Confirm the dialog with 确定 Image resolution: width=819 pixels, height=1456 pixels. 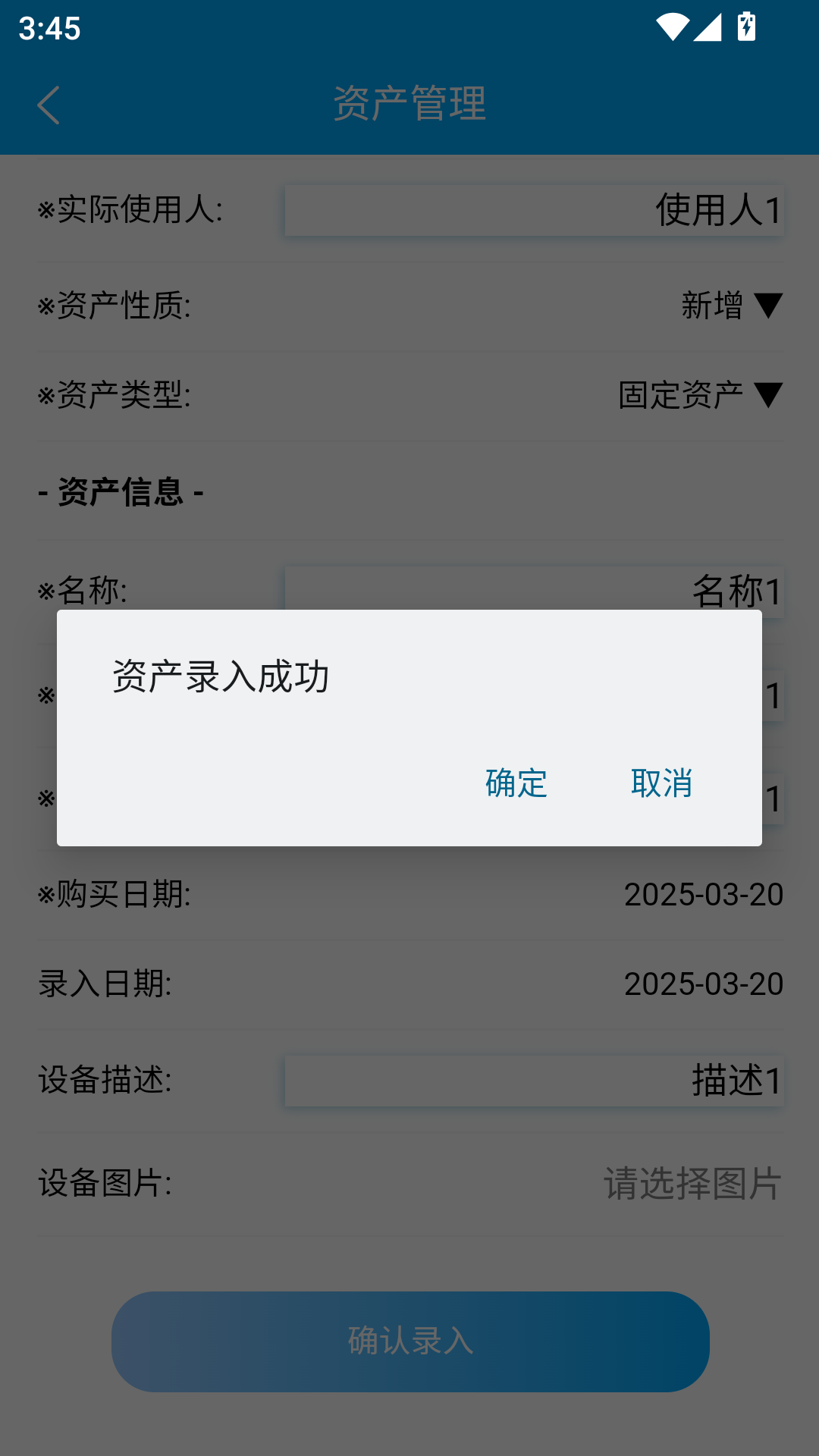tap(516, 783)
